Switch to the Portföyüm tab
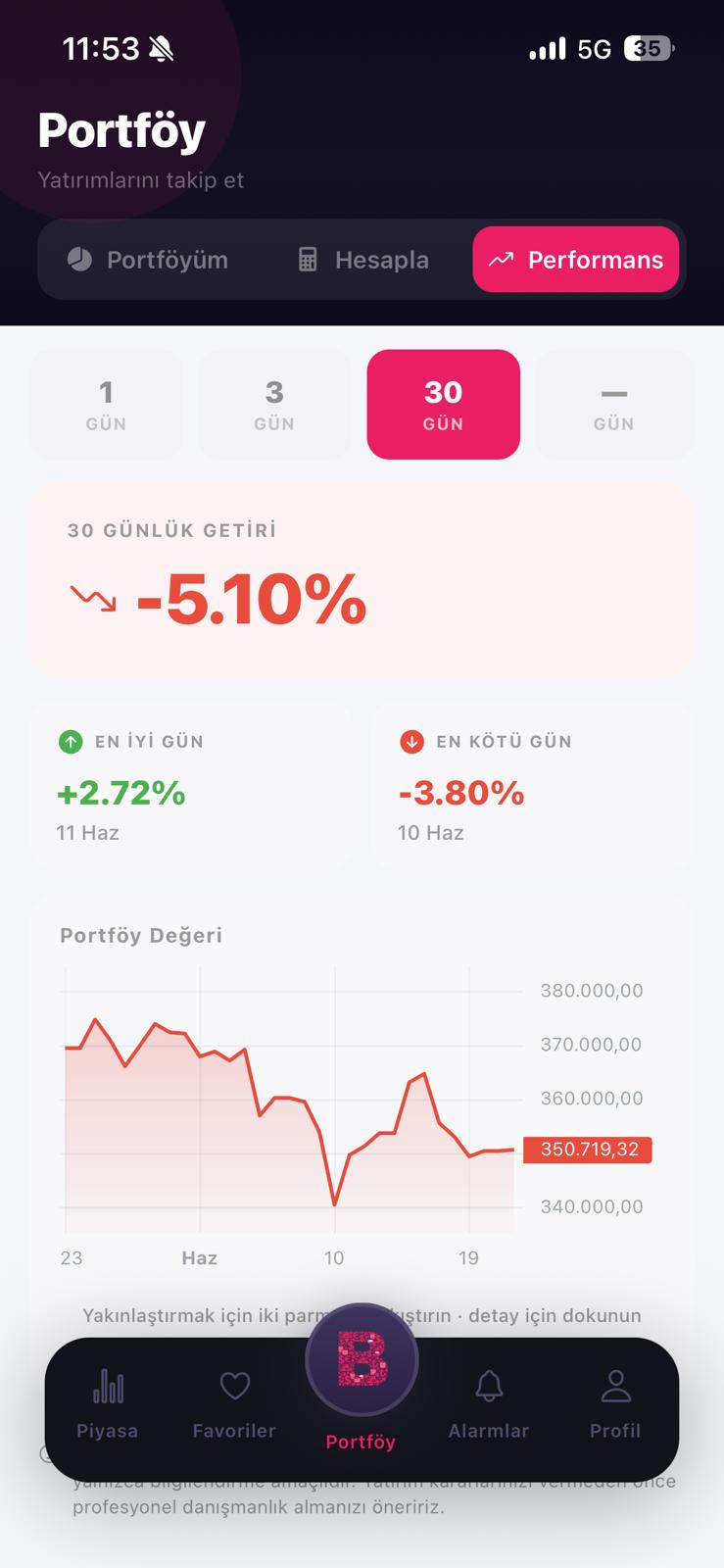The height and width of the screenshot is (1568, 724). click(x=148, y=260)
